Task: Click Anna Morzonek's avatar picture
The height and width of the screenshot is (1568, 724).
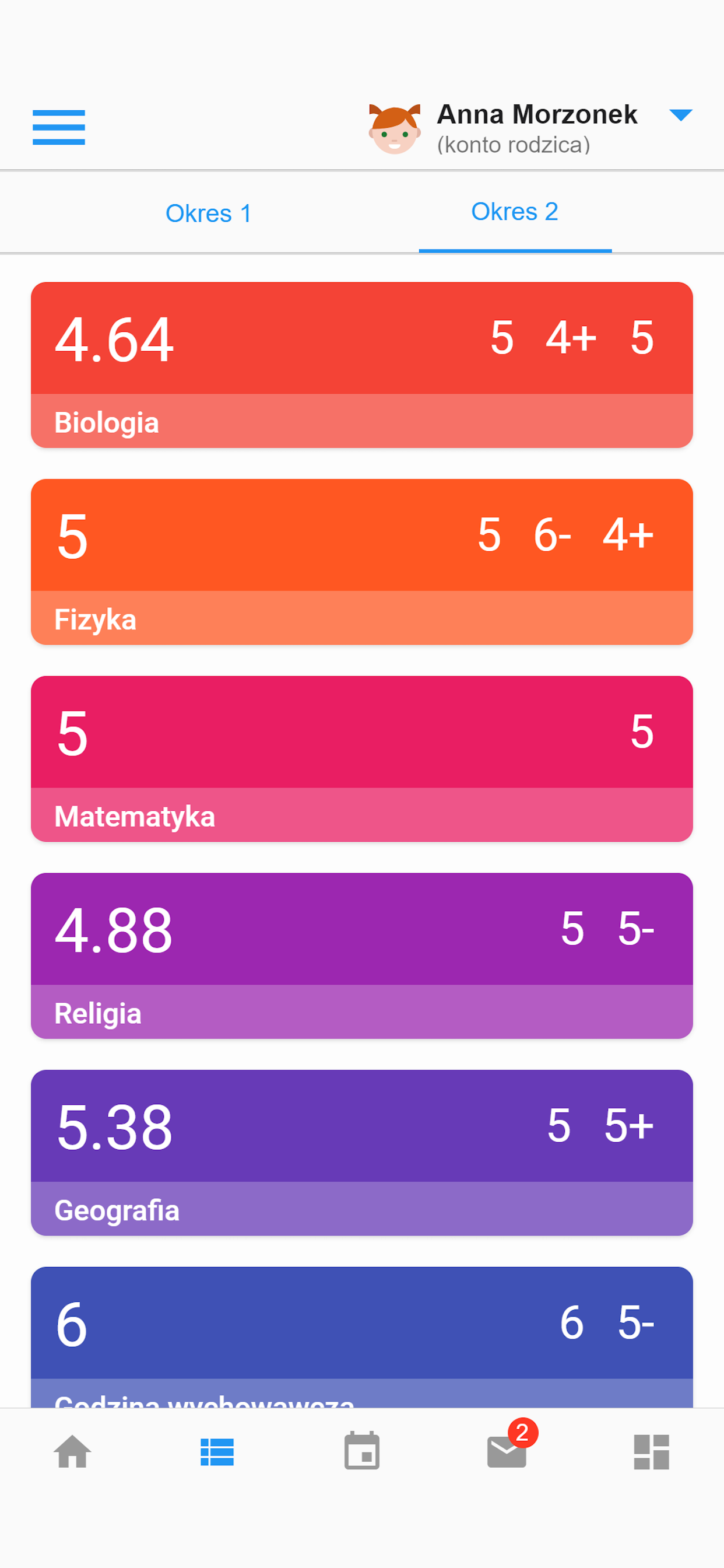Action: tap(395, 128)
